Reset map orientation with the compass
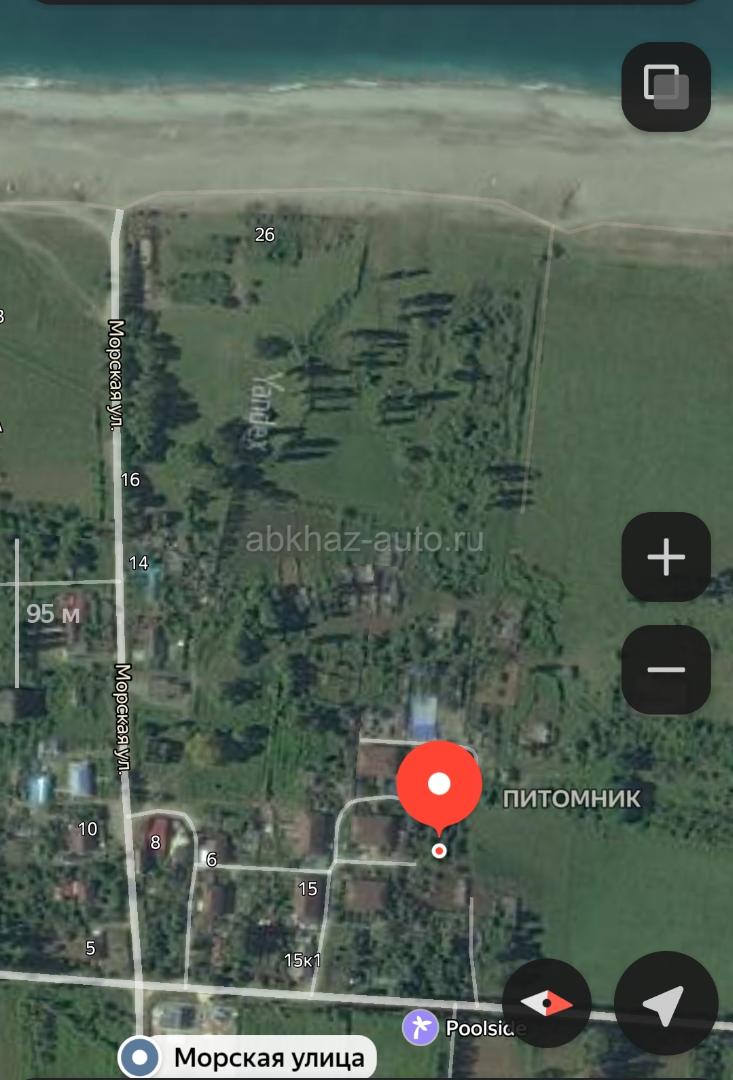The width and height of the screenshot is (733, 1080). (547, 1003)
